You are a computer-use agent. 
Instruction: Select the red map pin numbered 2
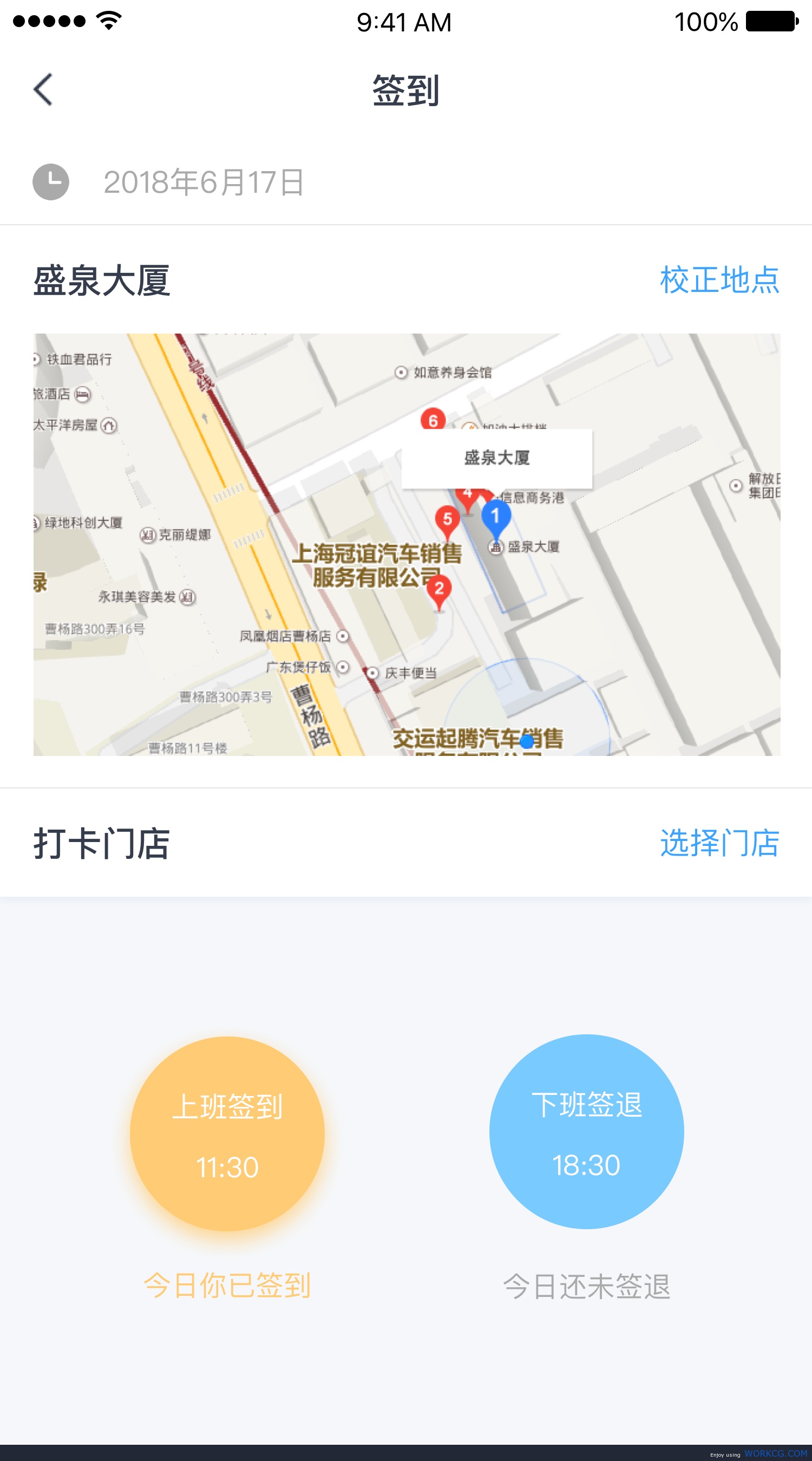pos(439,591)
